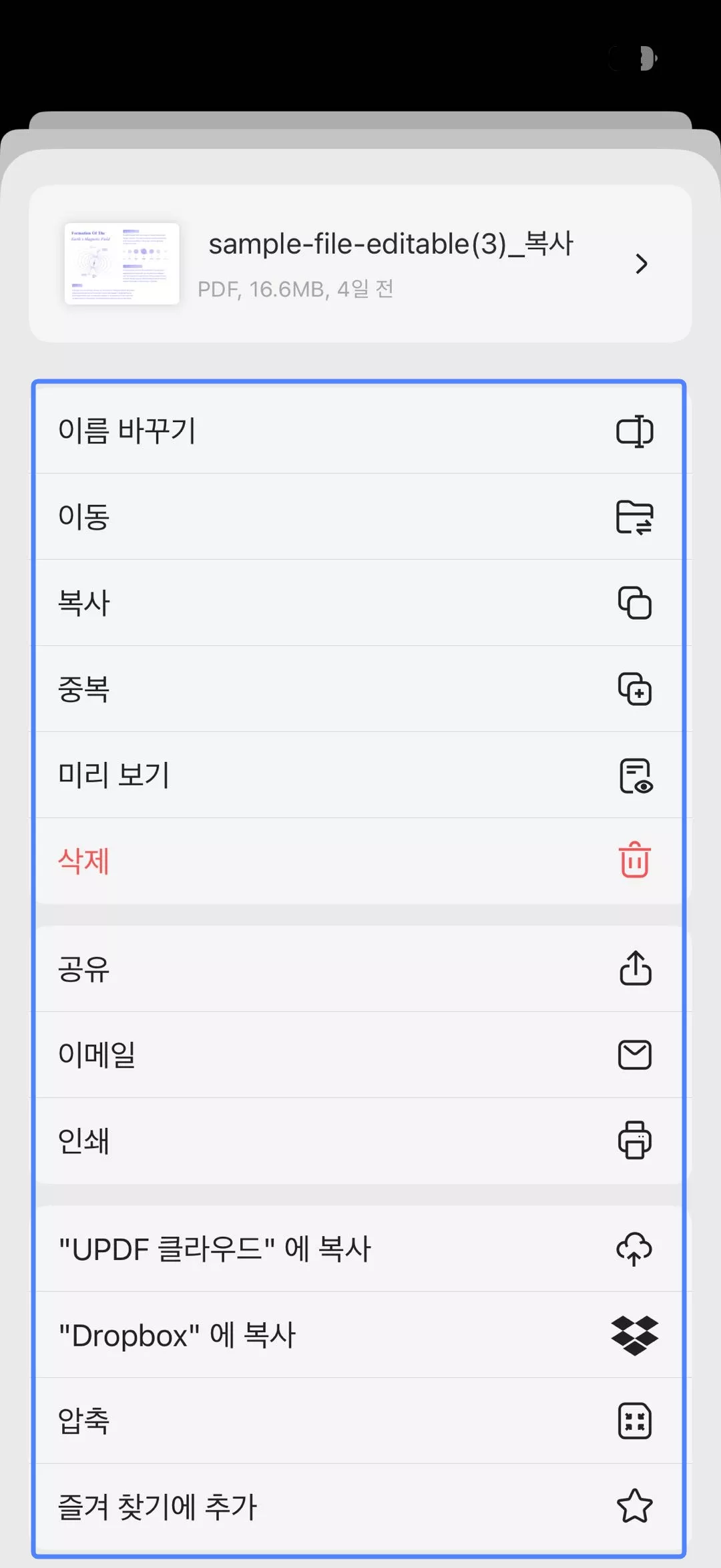Click the Dropbox logo icon

[x=634, y=1335]
